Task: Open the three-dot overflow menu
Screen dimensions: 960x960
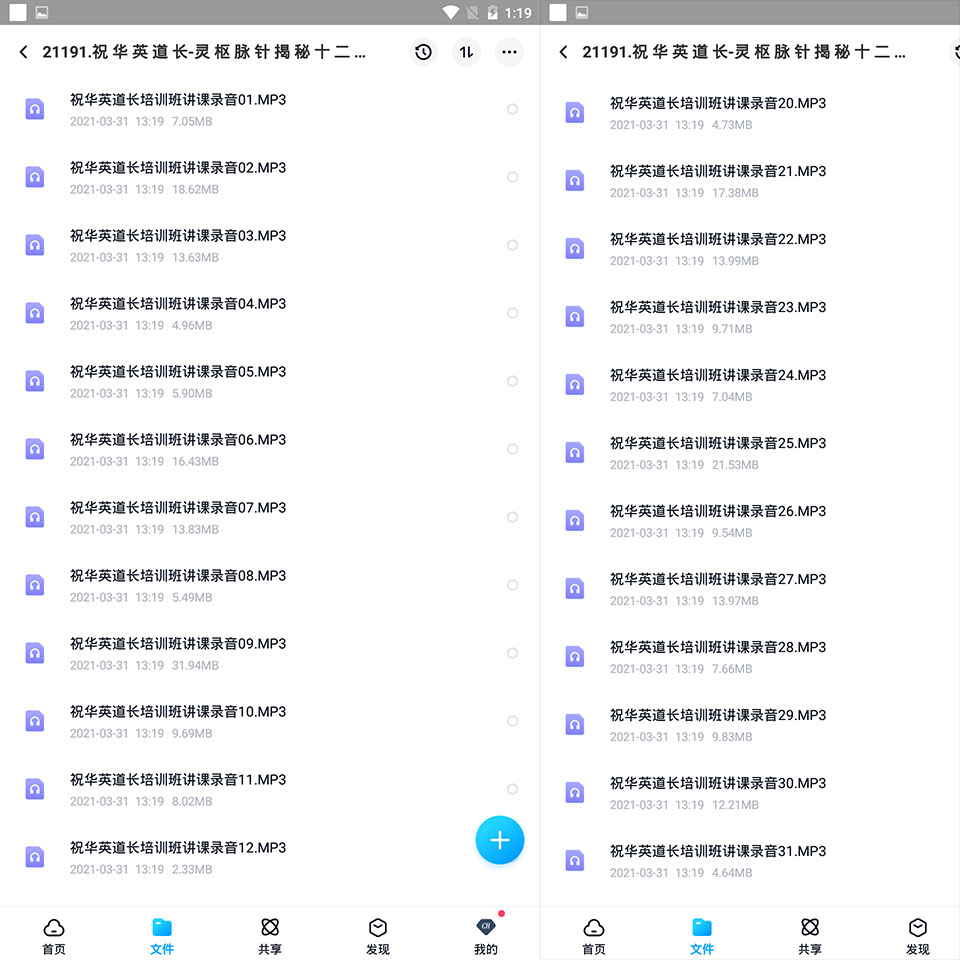Action: (509, 52)
